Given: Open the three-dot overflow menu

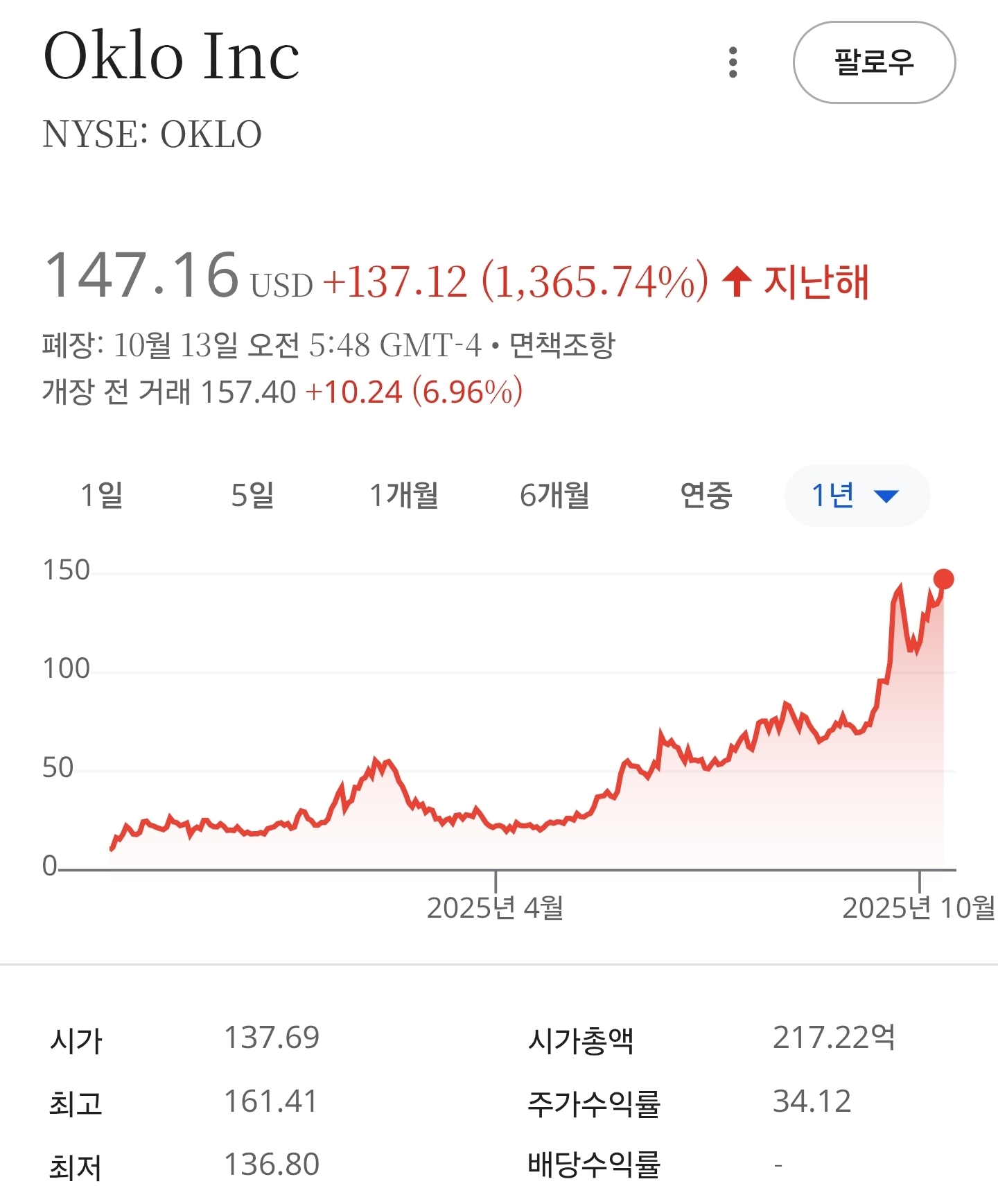Looking at the screenshot, I should pos(733,62).
